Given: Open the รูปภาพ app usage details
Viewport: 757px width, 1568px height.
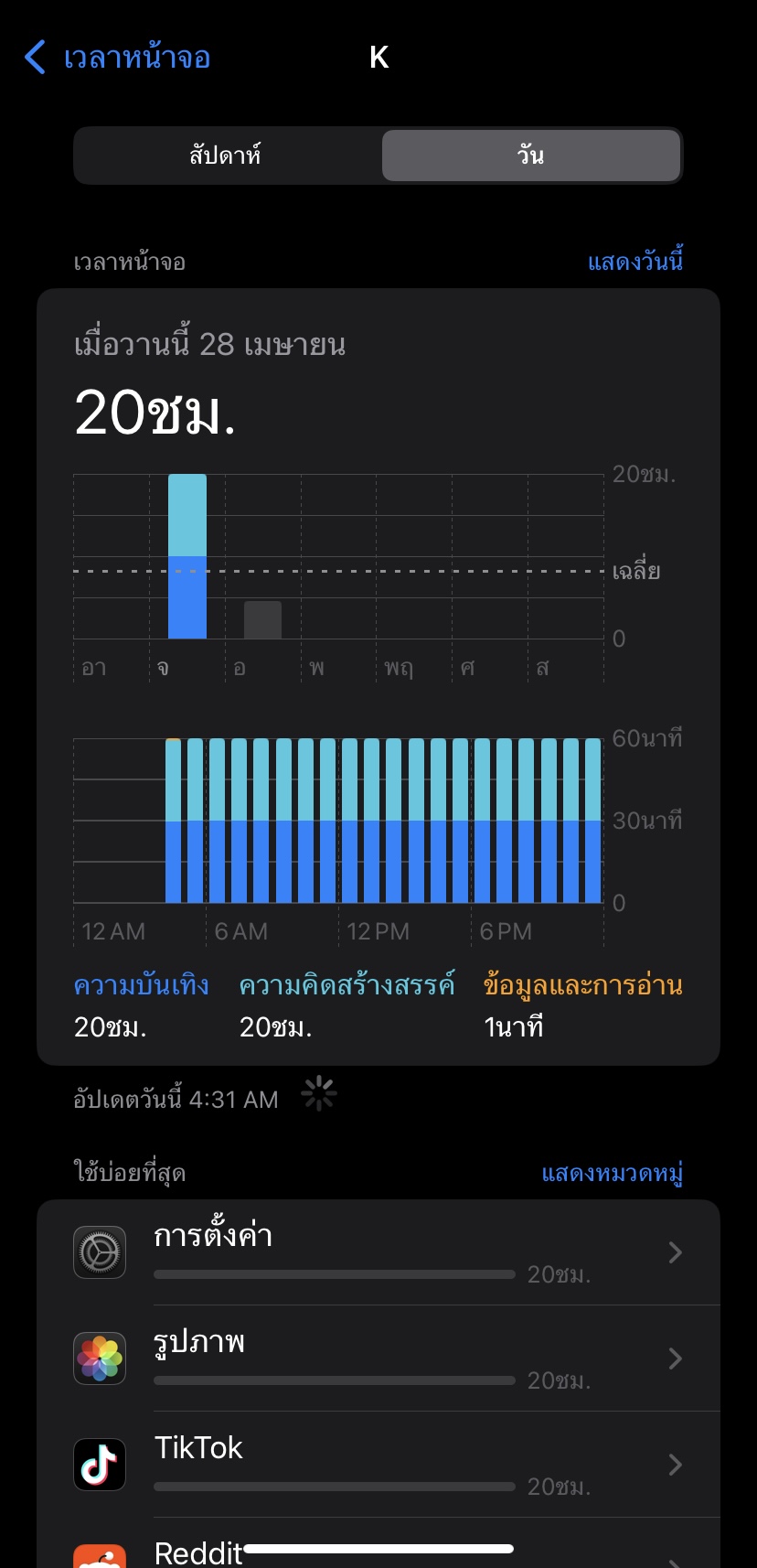Looking at the screenshot, I should 378,1359.
